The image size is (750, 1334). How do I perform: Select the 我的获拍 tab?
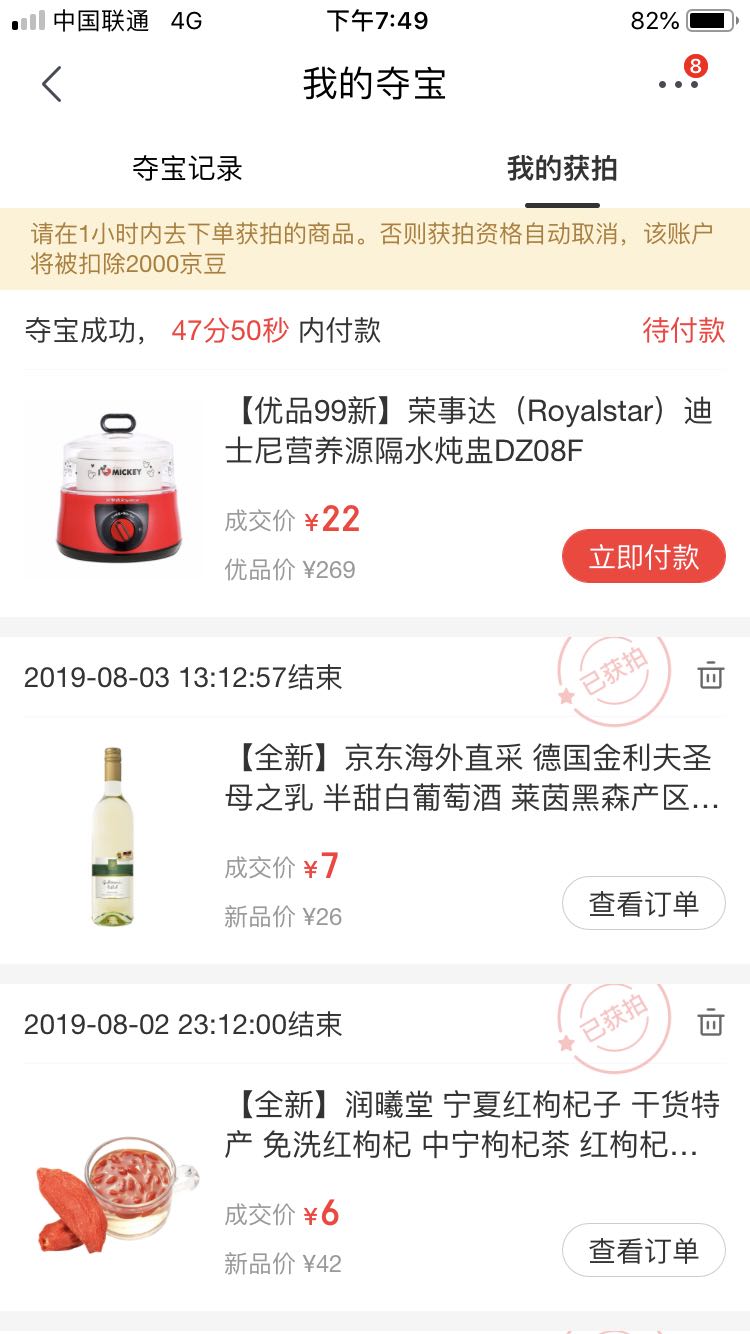click(x=562, y=169)
